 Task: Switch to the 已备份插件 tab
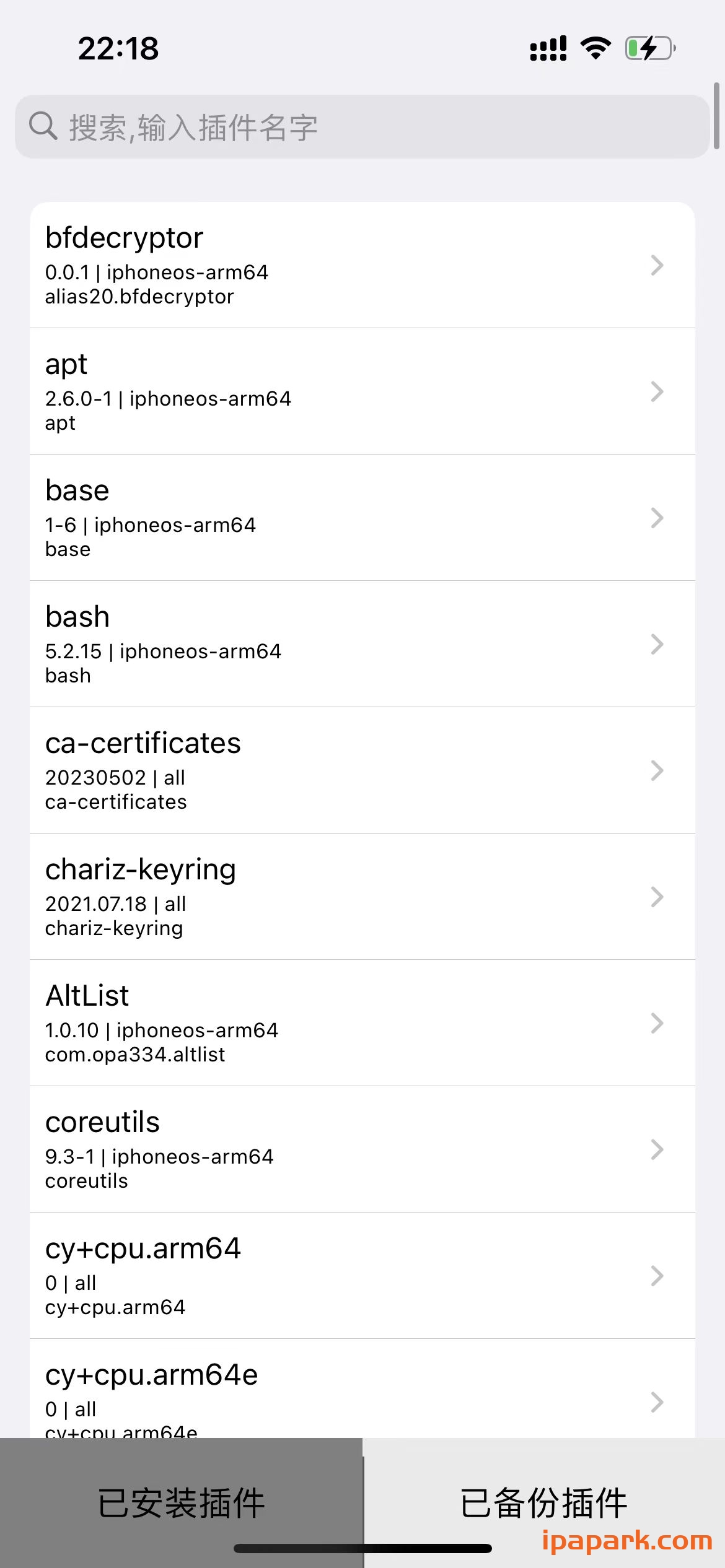[x=544, y=1502]
